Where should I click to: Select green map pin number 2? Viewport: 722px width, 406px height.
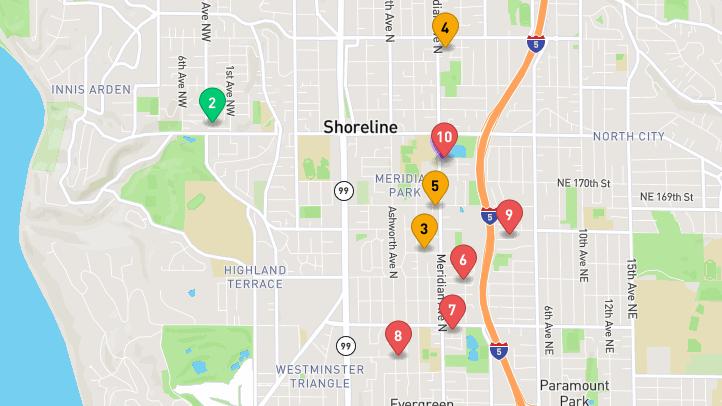211,102
